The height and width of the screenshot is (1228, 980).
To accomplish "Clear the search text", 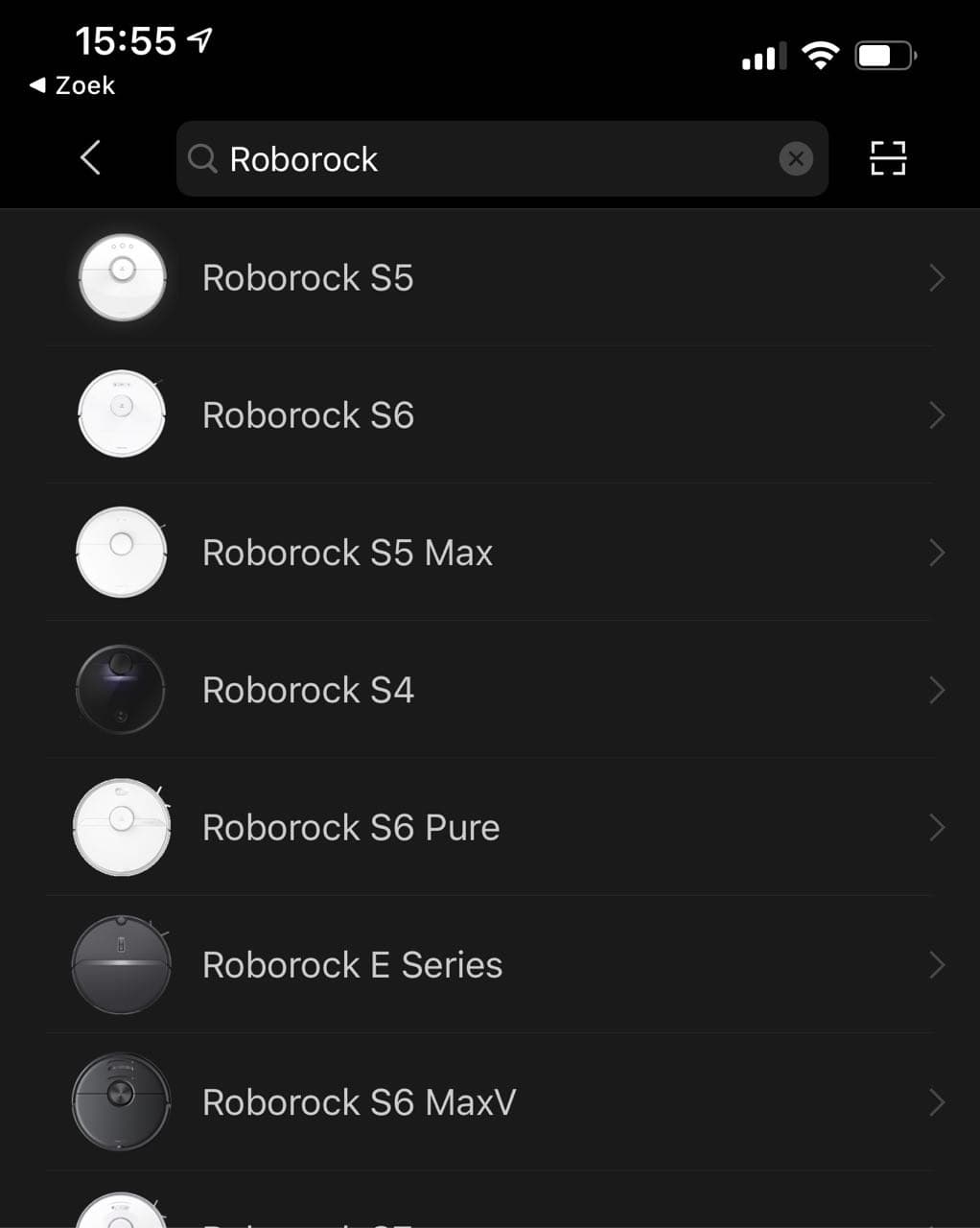I will (x=795, y=159).
